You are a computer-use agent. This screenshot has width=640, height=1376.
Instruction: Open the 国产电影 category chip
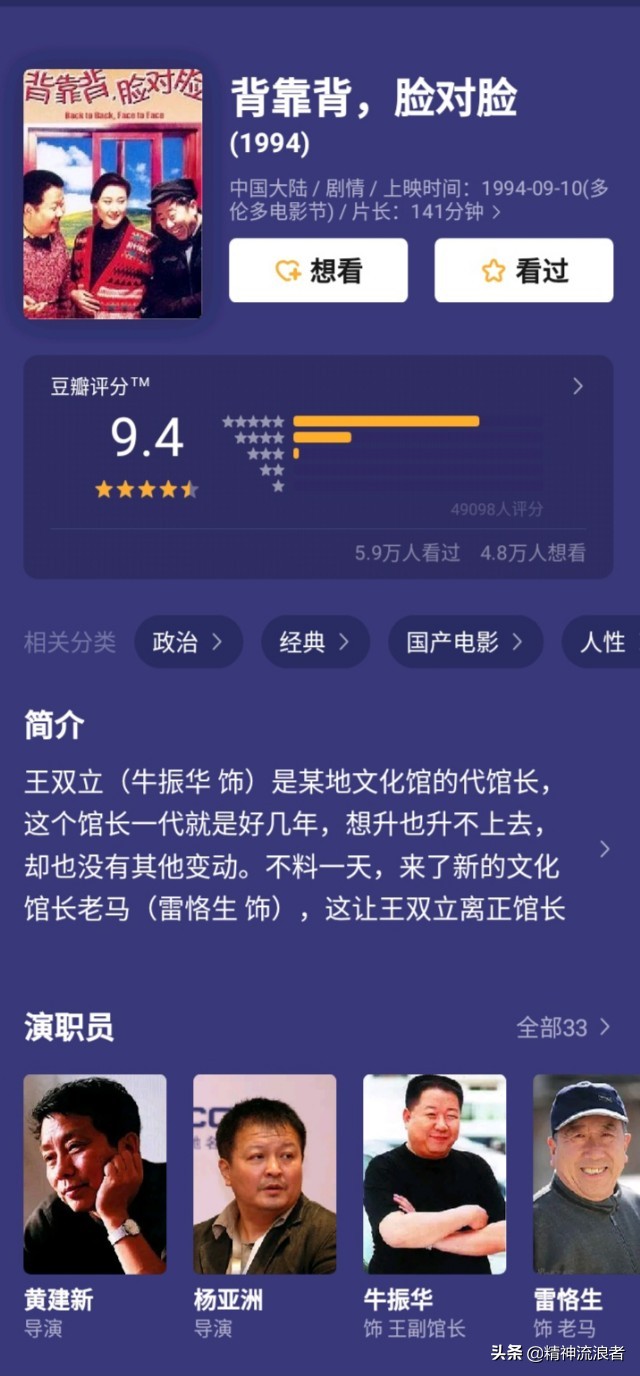(465, 642)
